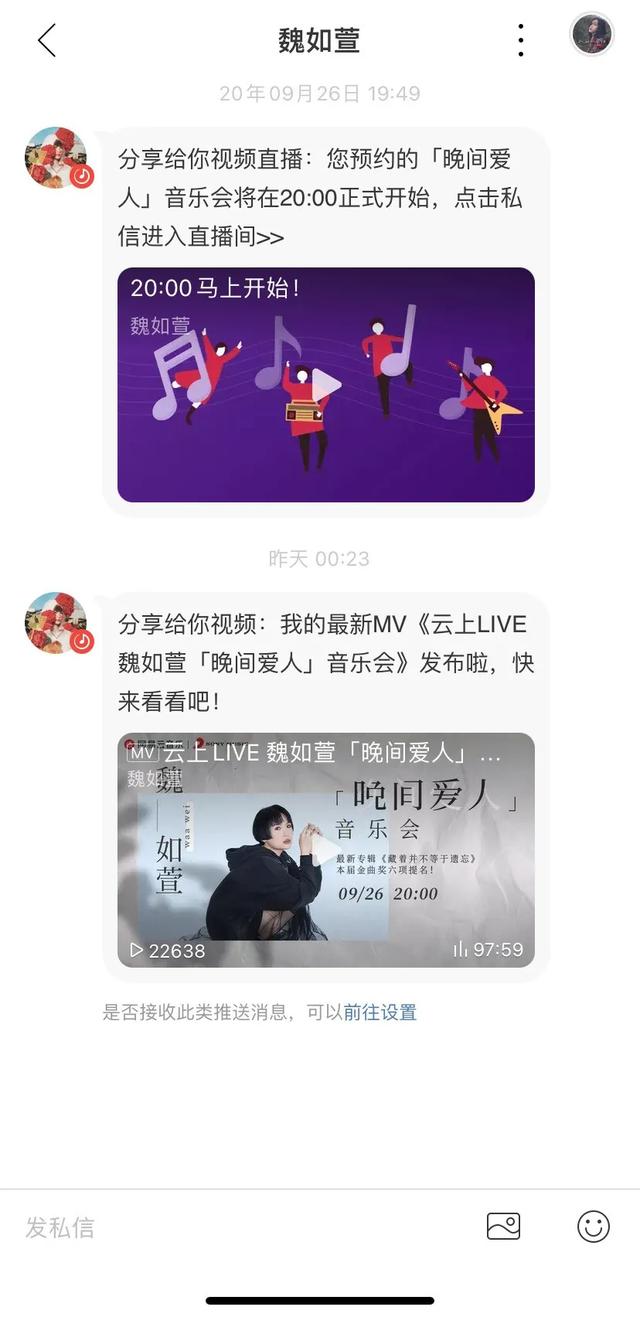Image resolution: width=640 pixels, height=1317 pixels.
Task: Play the 云上LIVE 魏如萱 MV video
Action: pyautogui.click(x=326, y=850)
